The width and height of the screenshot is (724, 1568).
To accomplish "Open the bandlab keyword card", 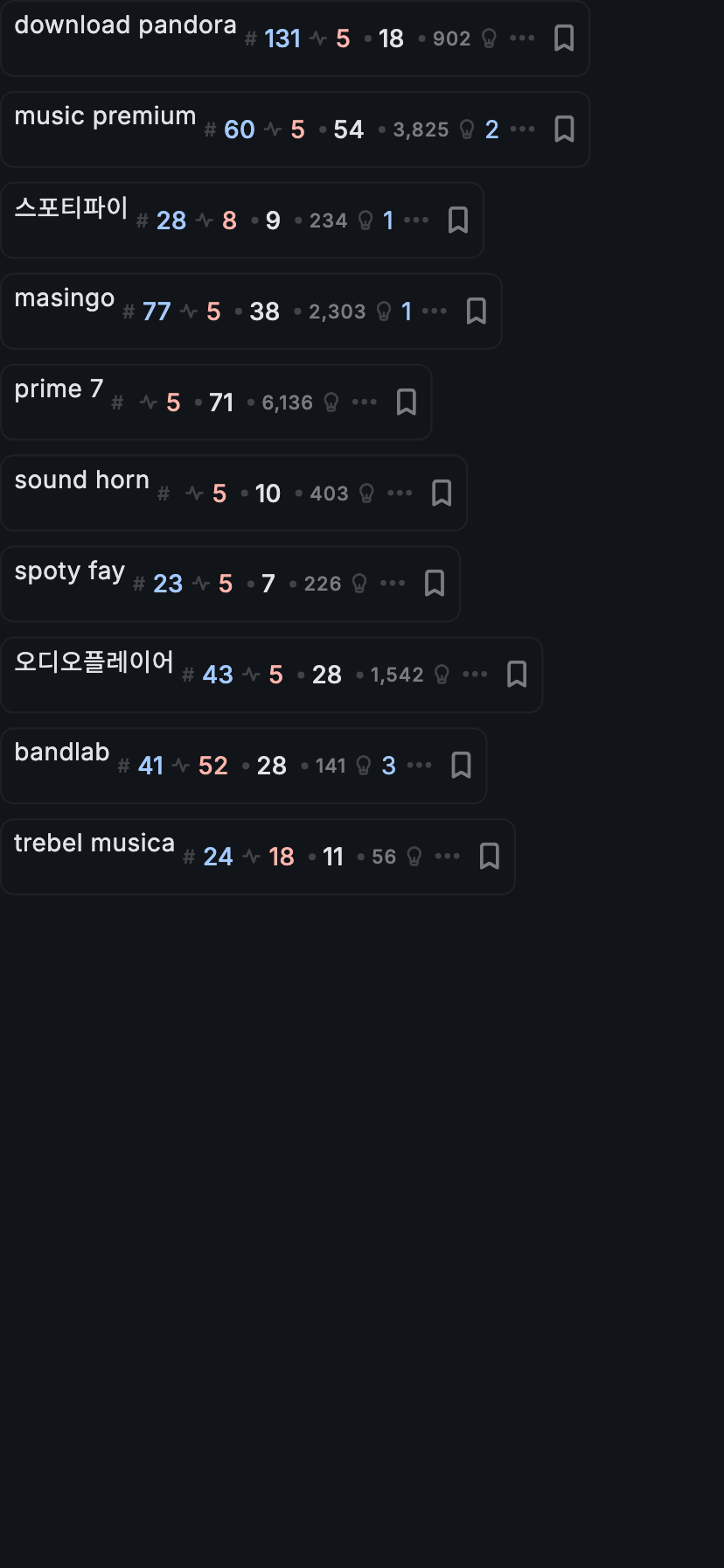I will pos(62,752).
